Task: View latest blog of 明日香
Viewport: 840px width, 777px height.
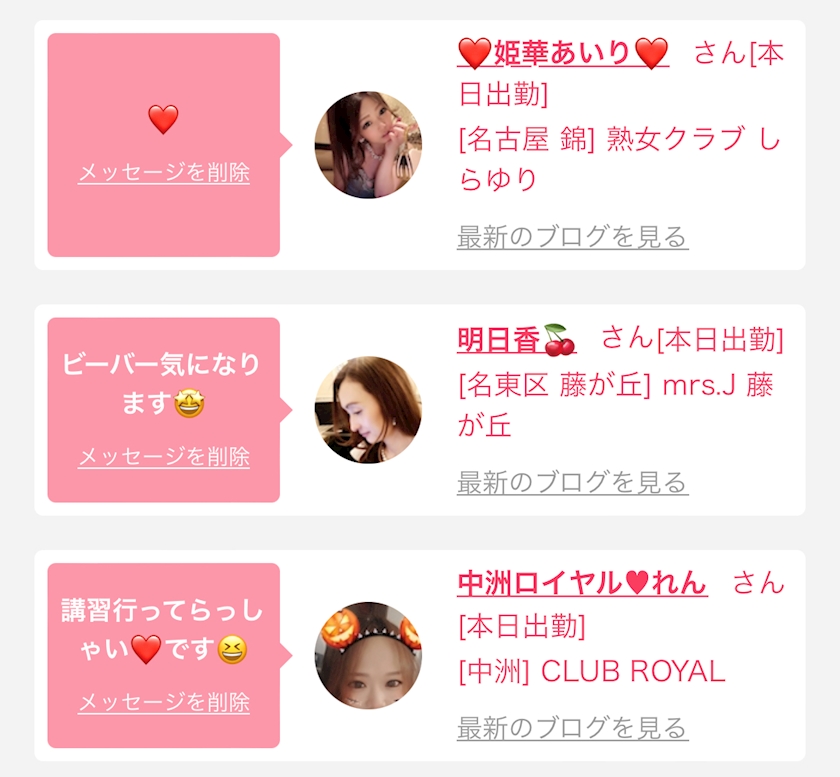Action: coord(572,482)
